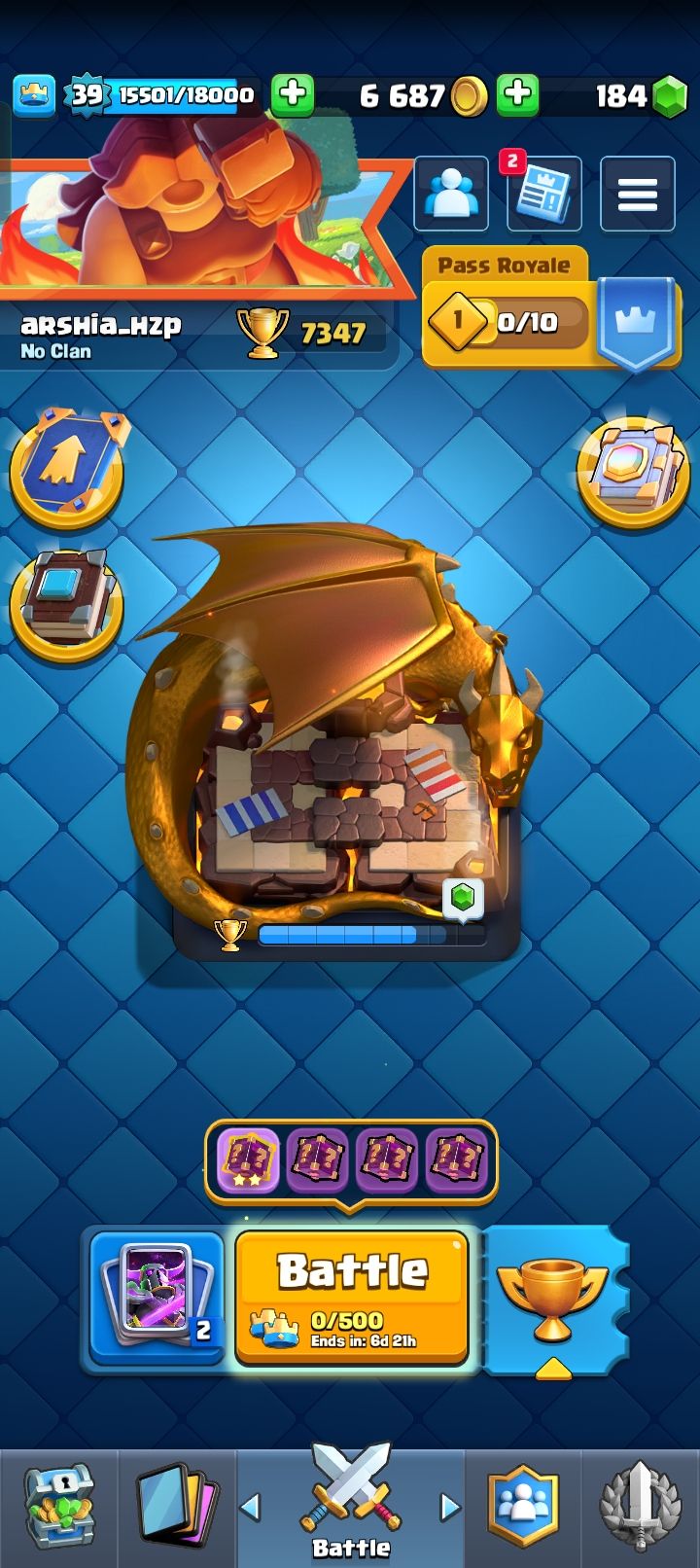Open profile banner of arshia_hzp
700x1568 pixels.
coord(194,224)
